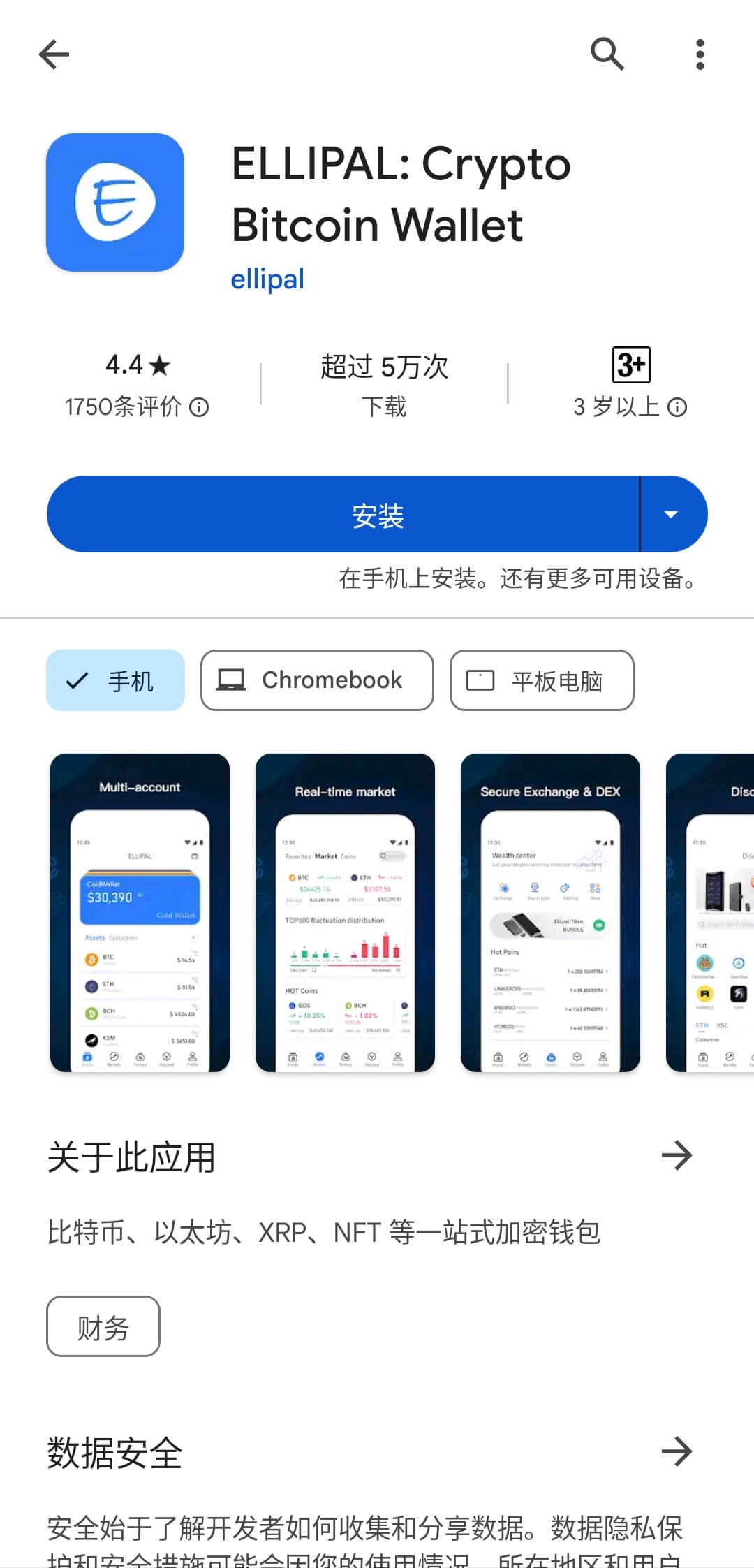
Task: Open the 关于此应用 details arrow
Action: [677, 1155]
